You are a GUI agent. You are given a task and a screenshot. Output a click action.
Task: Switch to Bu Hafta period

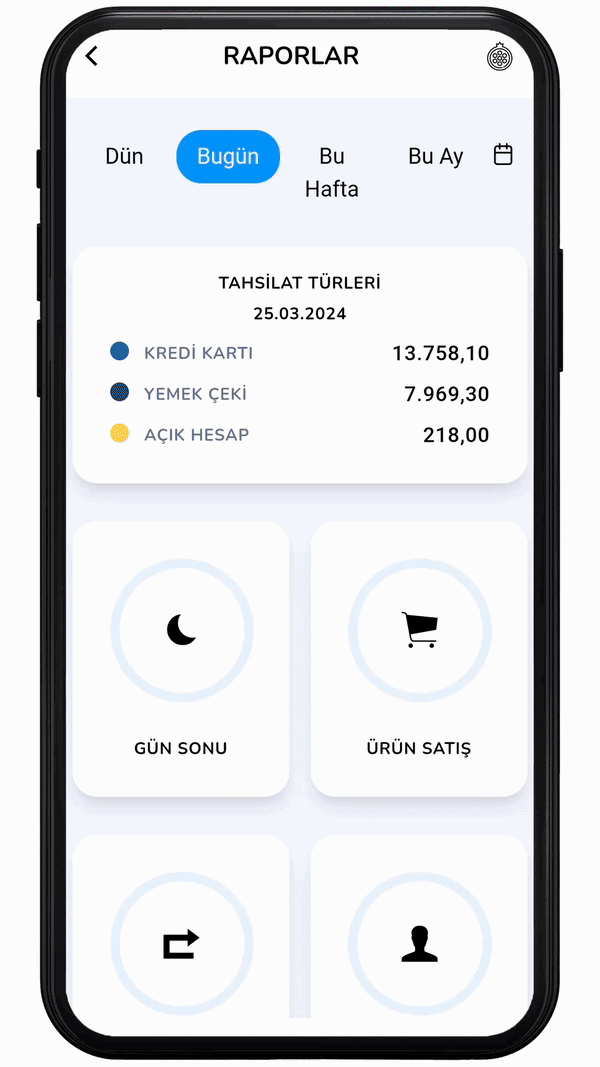tap(332, 172)
